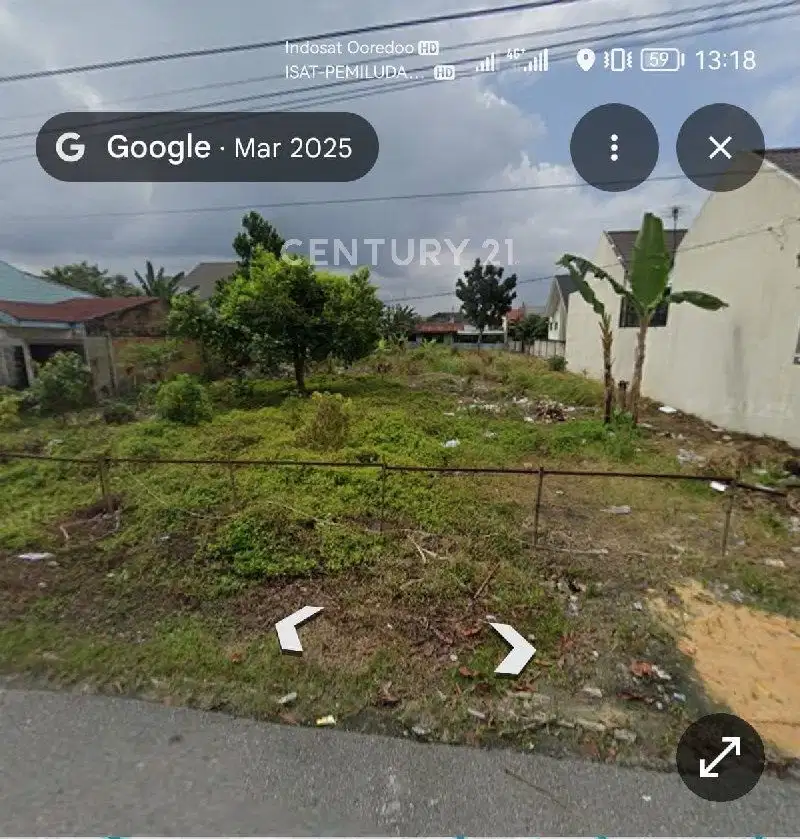Close the Street View
The height and width of the screenshot is (839, 800).
click(x=720, y=148)
